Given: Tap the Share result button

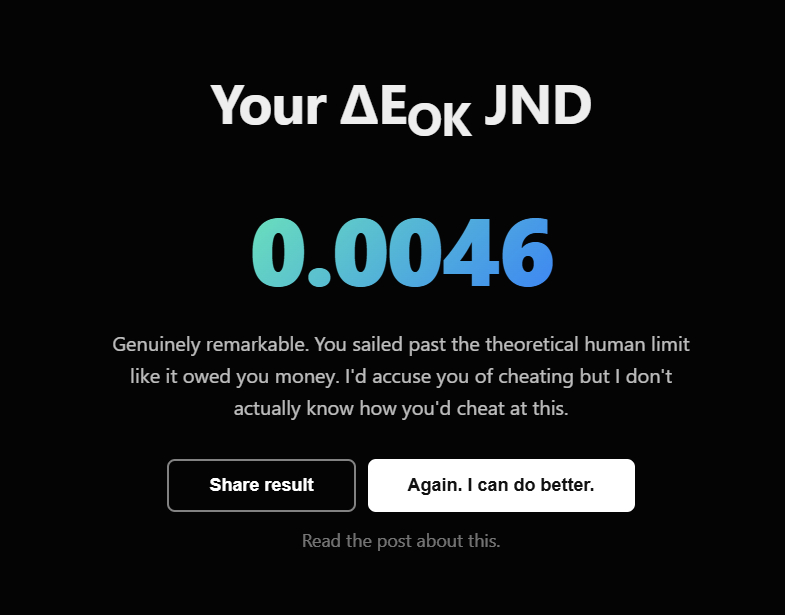Looking at the screenshot, I should (261, 485).
